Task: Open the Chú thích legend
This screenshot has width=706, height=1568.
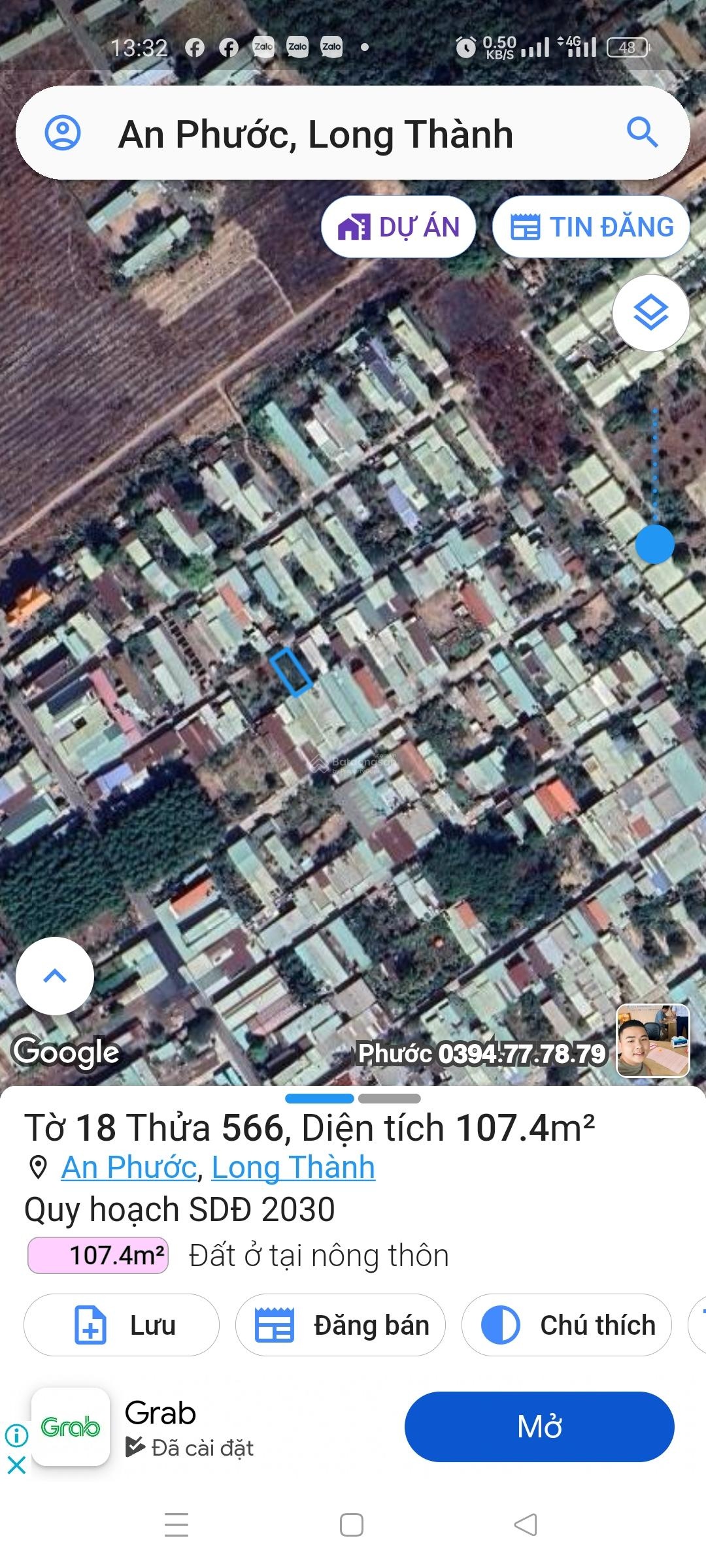Action: pos(567,1326)
